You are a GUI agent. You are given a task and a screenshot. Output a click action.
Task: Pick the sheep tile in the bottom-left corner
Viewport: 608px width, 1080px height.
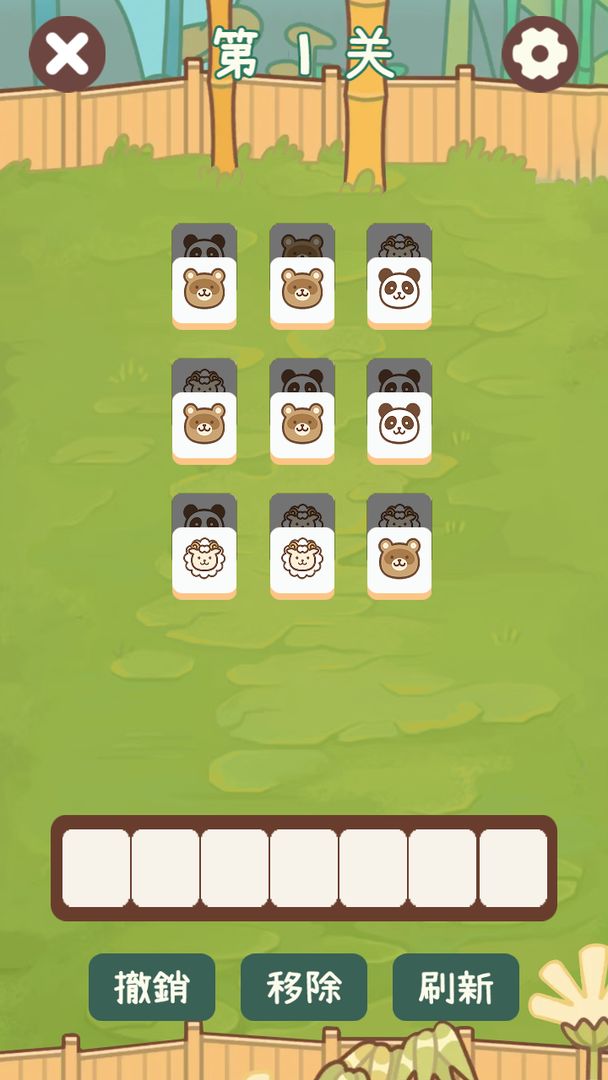coord(204,560)
